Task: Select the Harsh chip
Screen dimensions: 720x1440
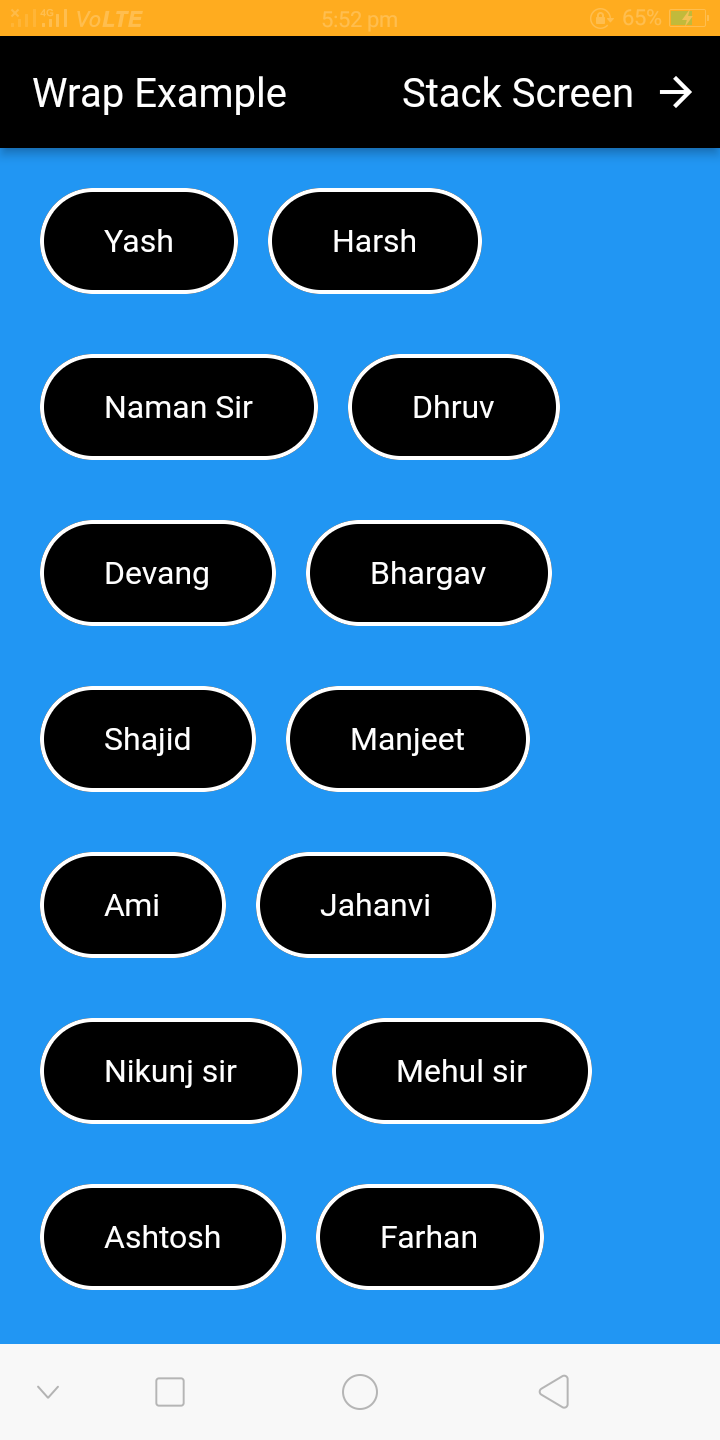Action: (x=375, y=241)
